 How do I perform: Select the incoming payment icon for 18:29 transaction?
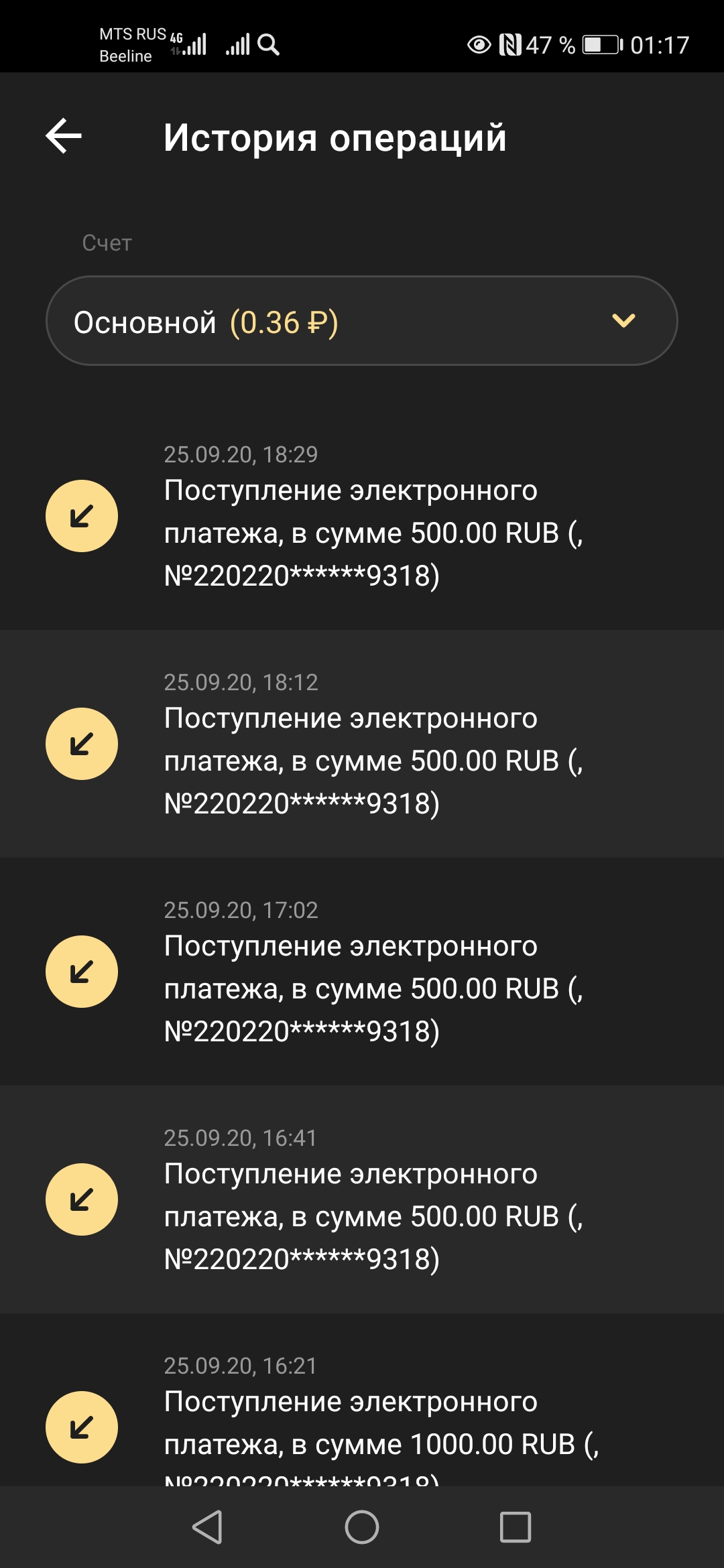coord(82,516)
